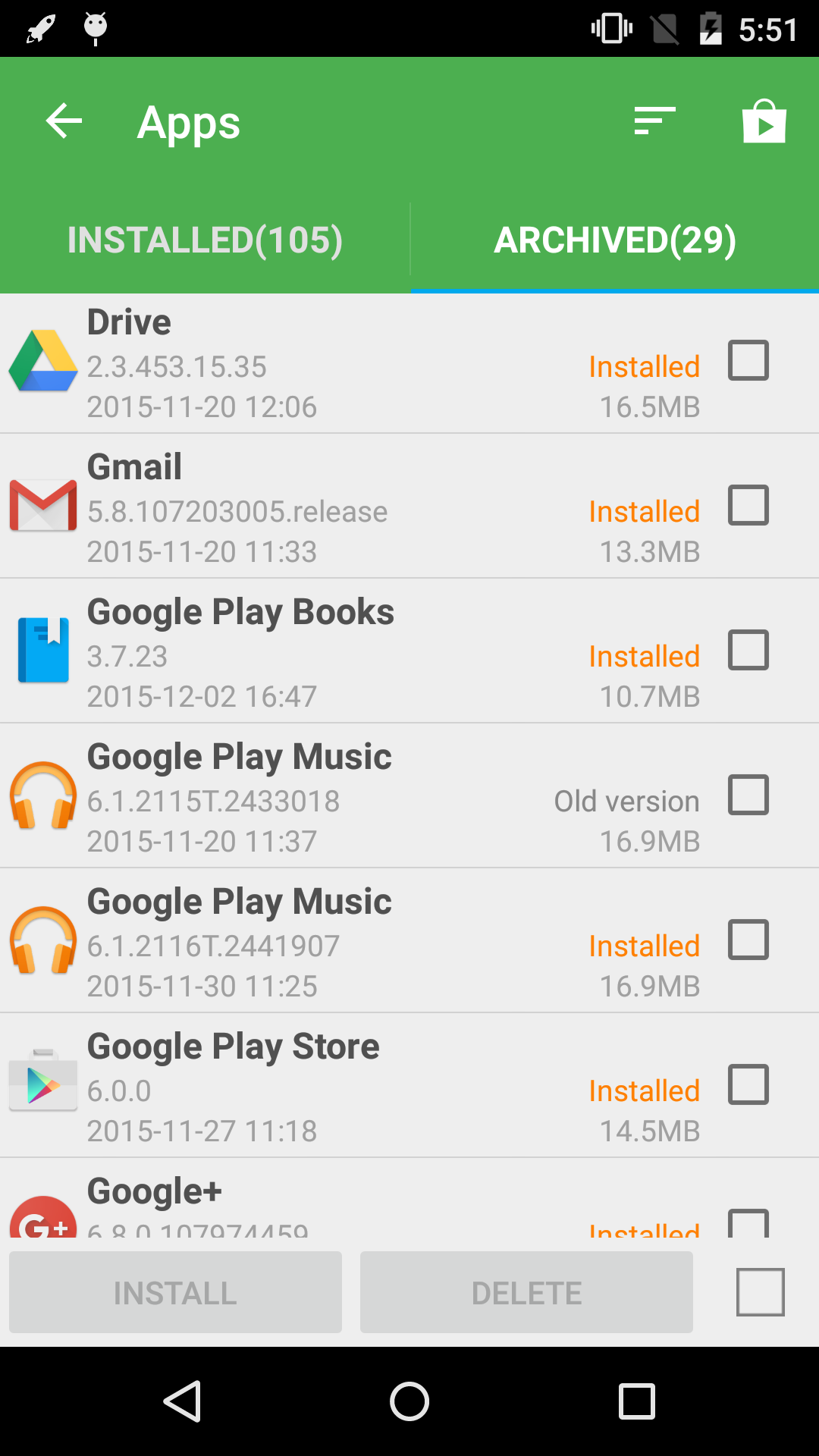
Task: Select the ARCHIVED(29) tab
Action: pyautogui.click(x=614, y=240)
